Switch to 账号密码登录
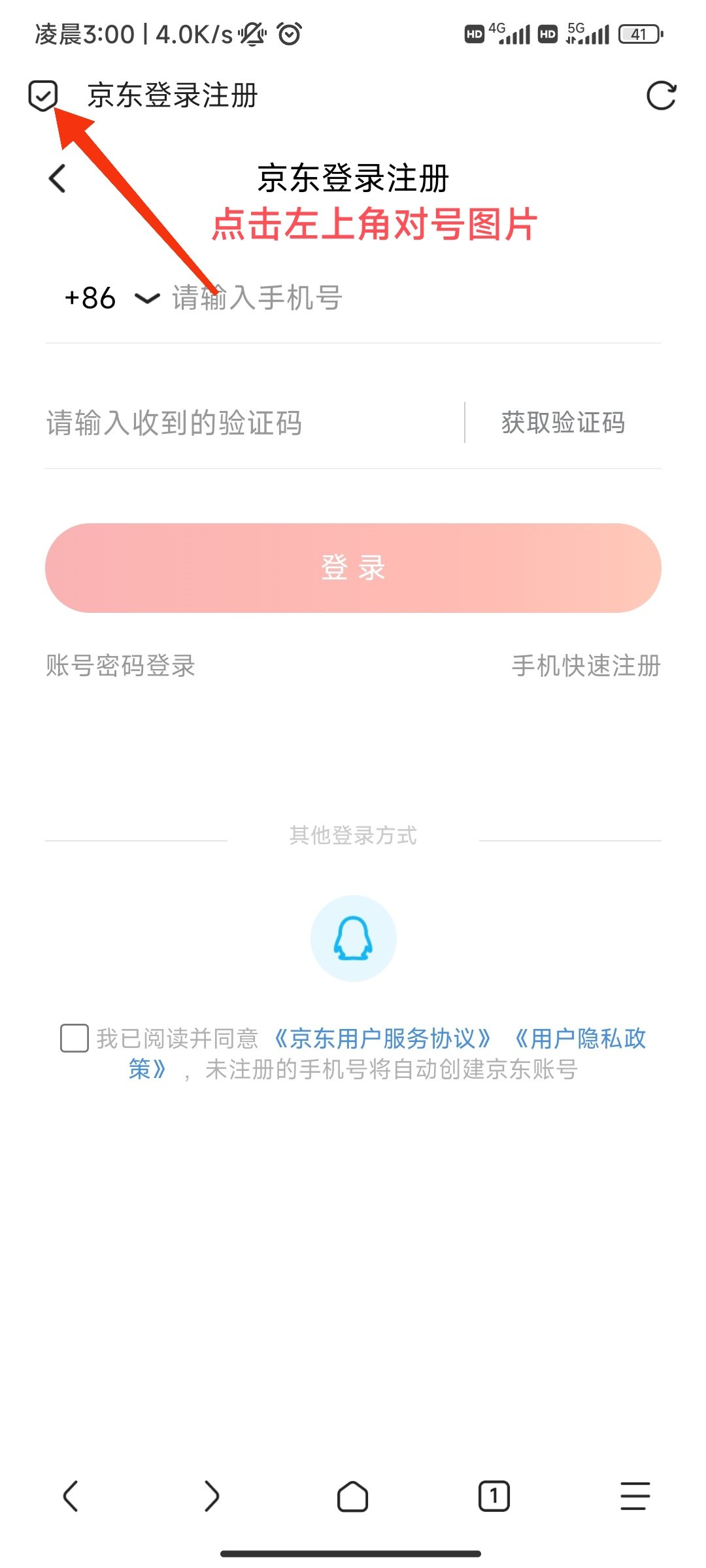The image size is (706, 1568). tap(121, 666)
